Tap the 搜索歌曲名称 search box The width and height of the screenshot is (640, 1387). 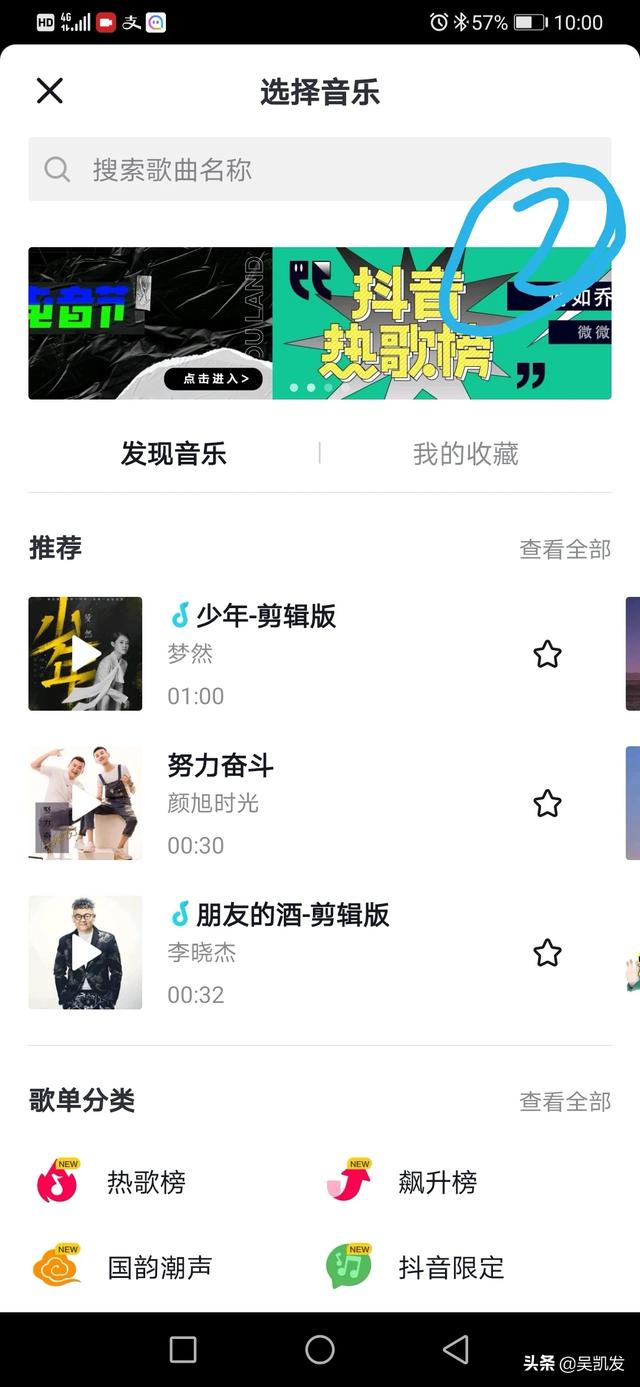coord(320,169)
